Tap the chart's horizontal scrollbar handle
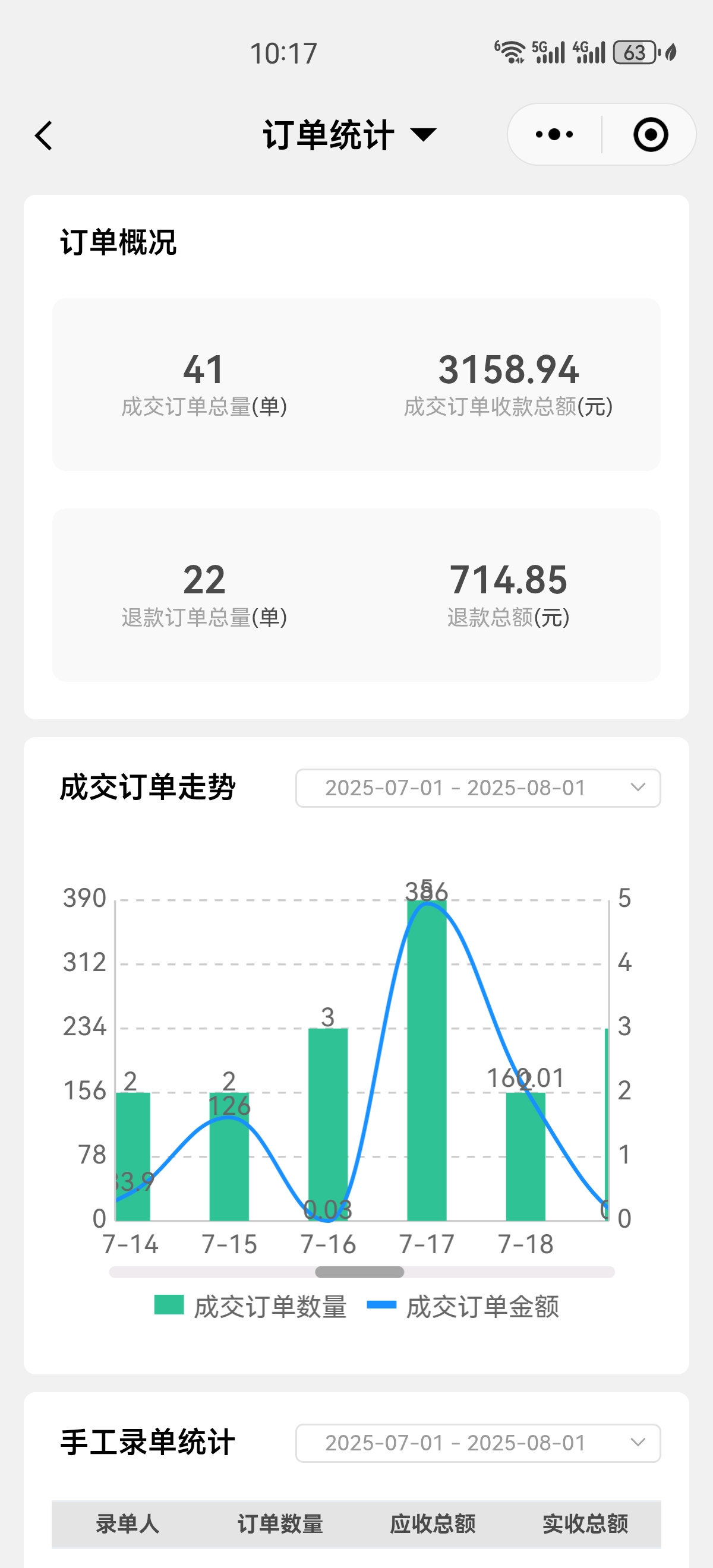Image resolution: width=713 pixels, height=1568 pixels. 359,1272
